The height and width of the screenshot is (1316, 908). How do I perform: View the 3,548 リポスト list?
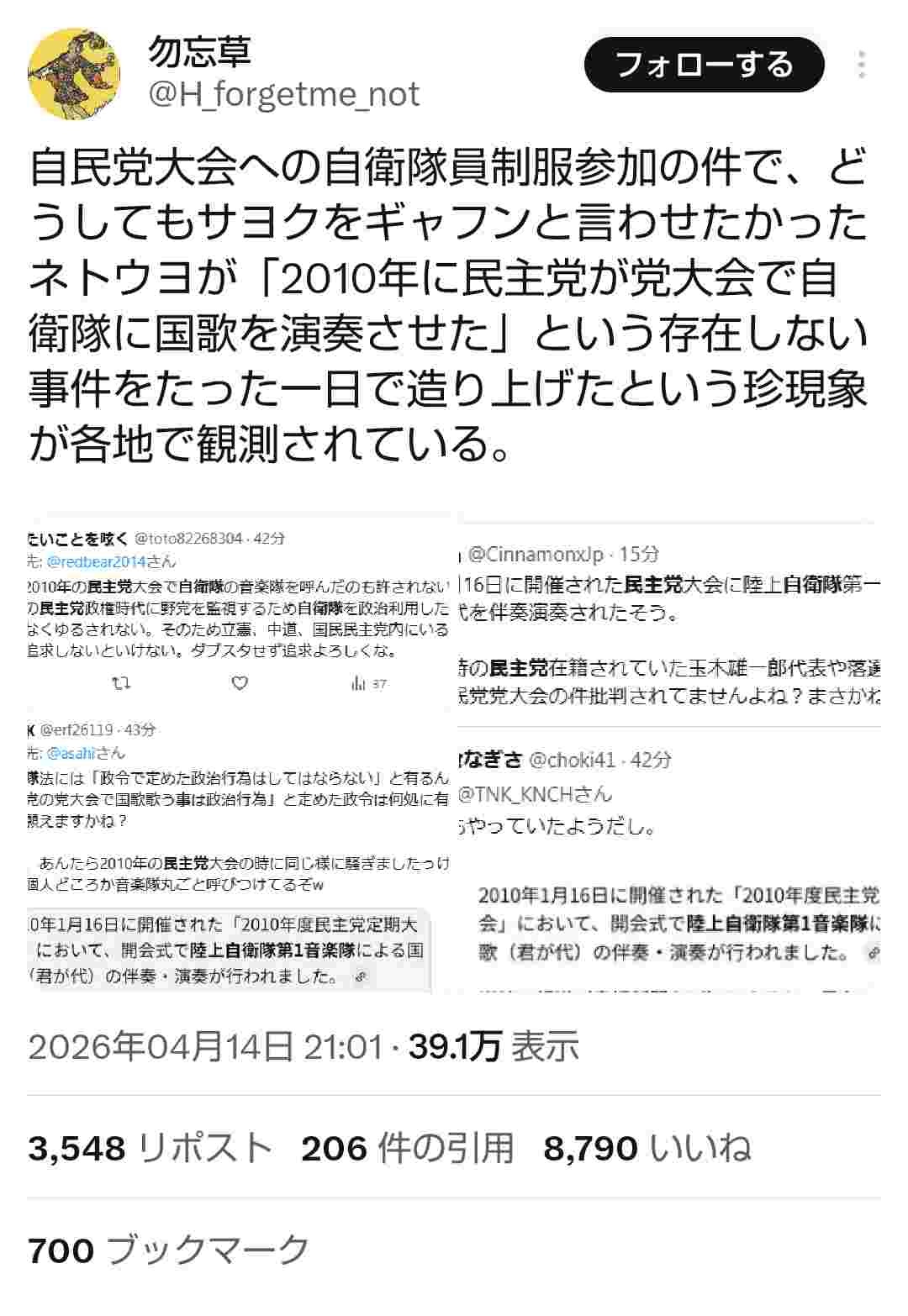tap(150, 1147)
